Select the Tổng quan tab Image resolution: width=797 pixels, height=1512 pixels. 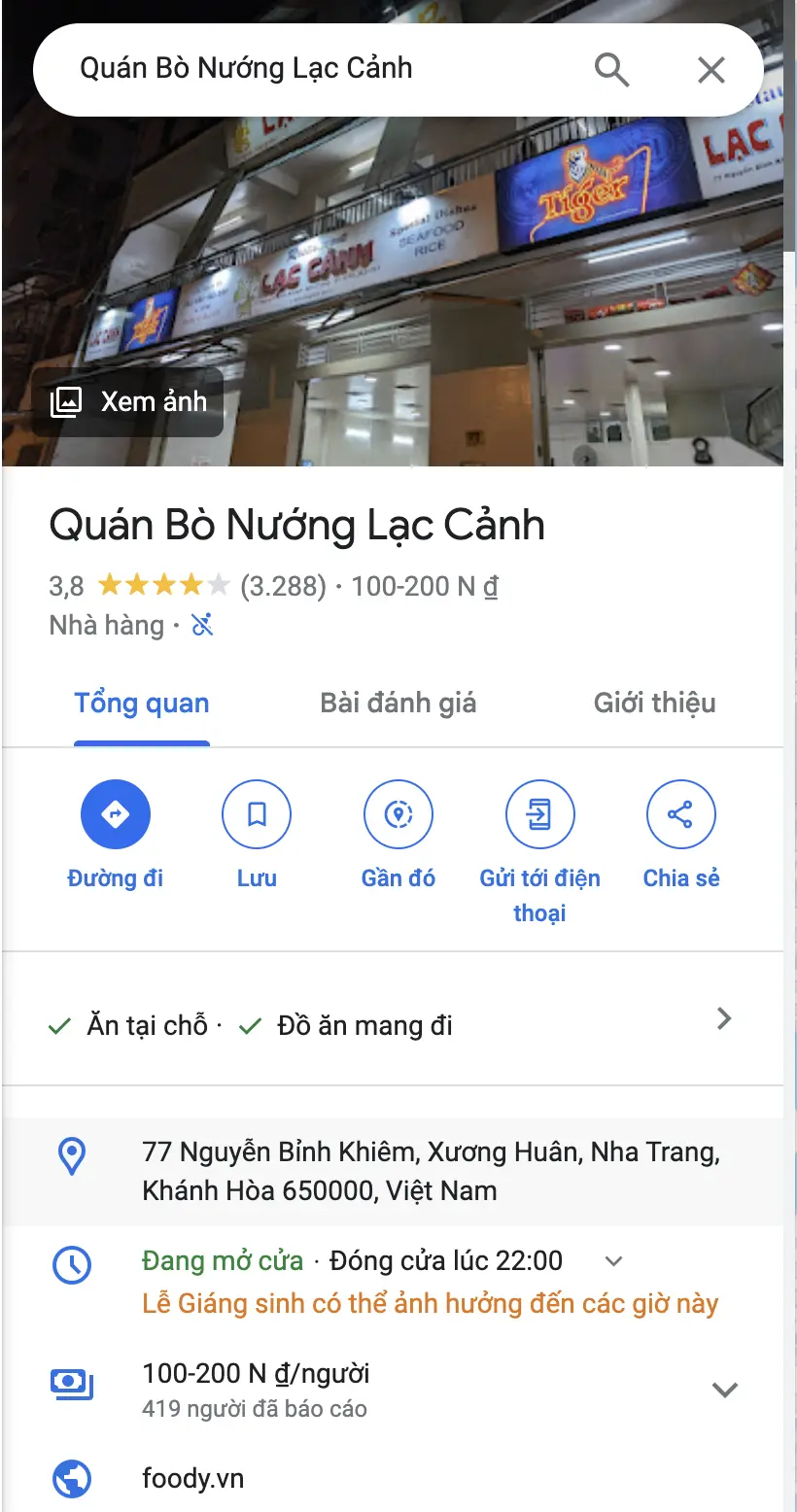click(x=142, y=704)
